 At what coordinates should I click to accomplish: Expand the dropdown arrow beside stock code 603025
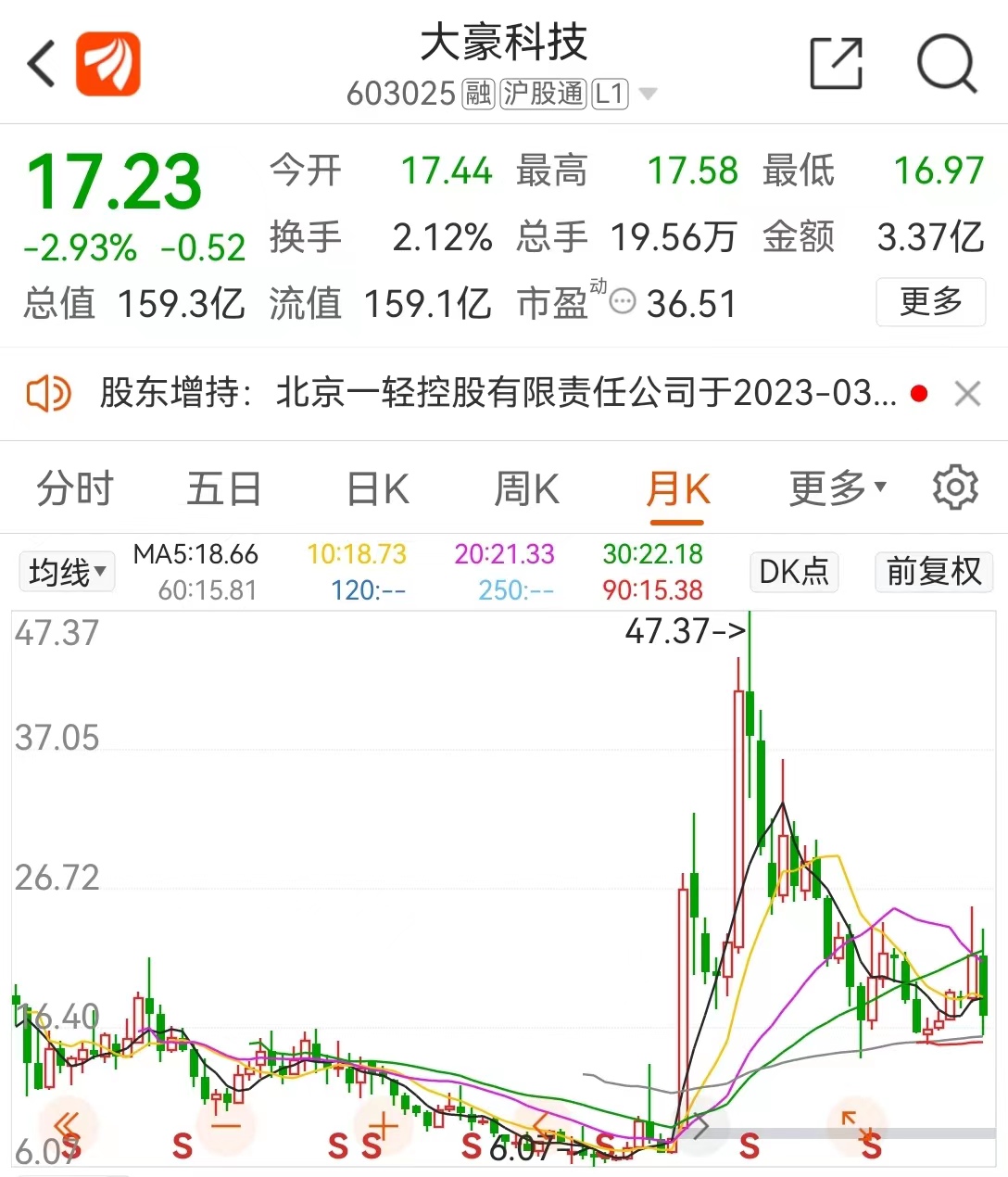(x=649, y=94)
